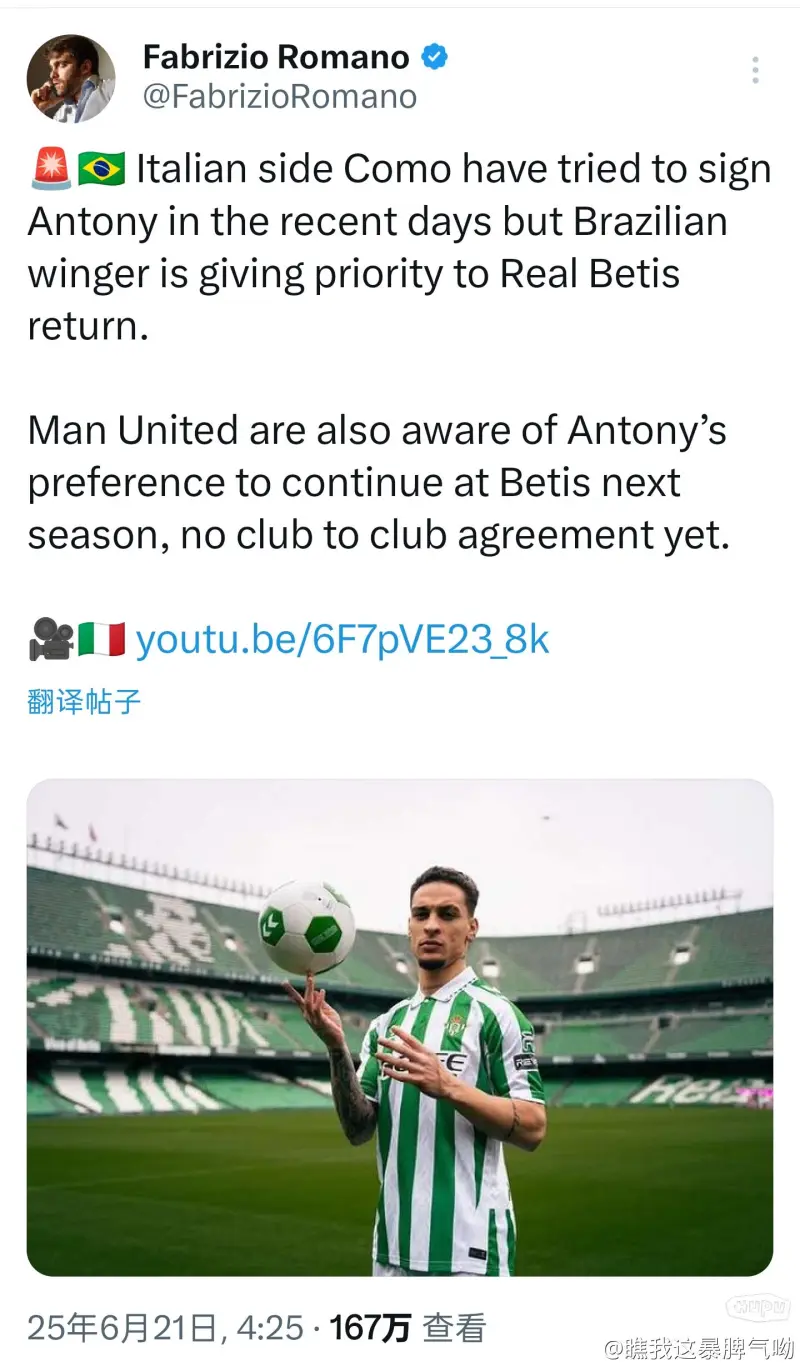
Task: Open Fabrizio Romano's profile picture
Action: pyautogui.click(x=70, y=79)
